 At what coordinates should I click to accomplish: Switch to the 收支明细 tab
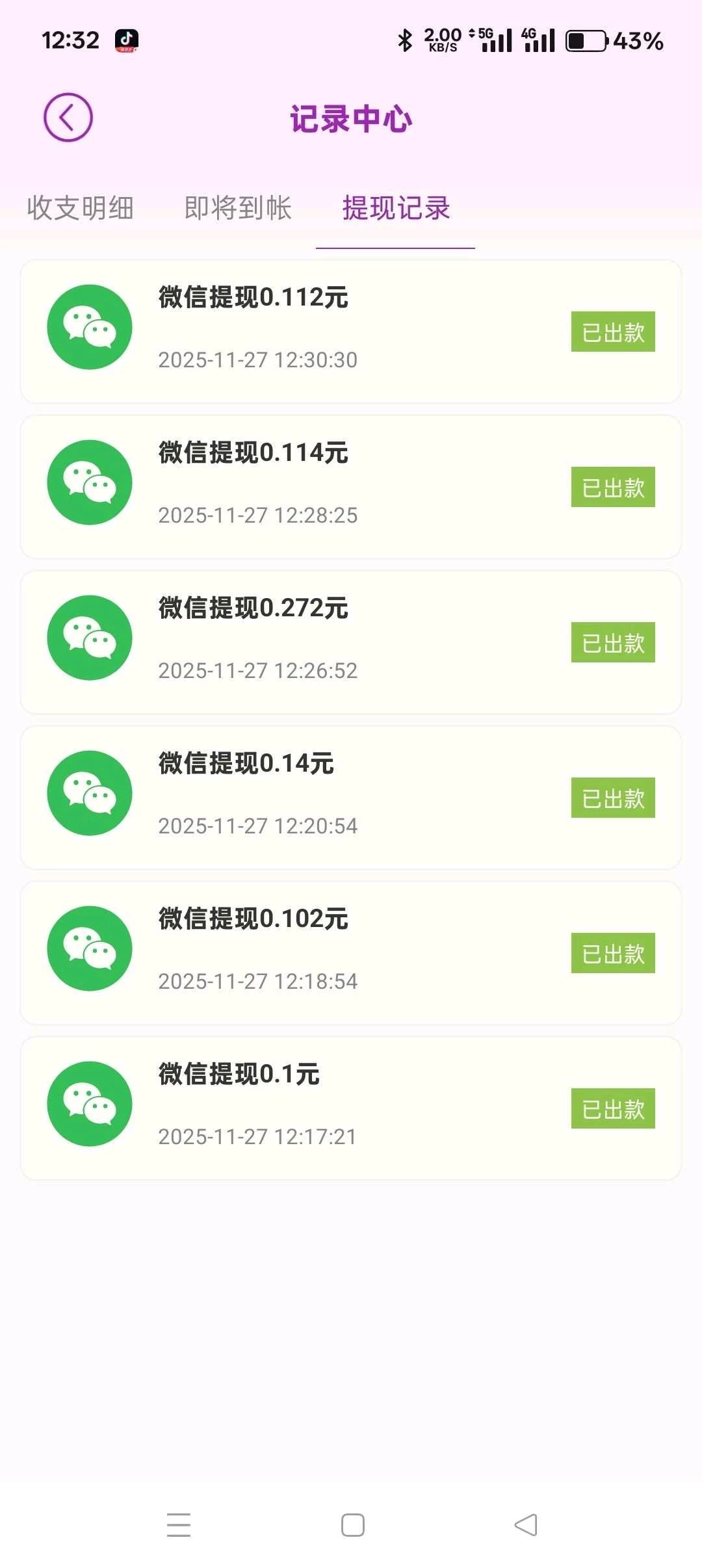[x=81, y=208]
